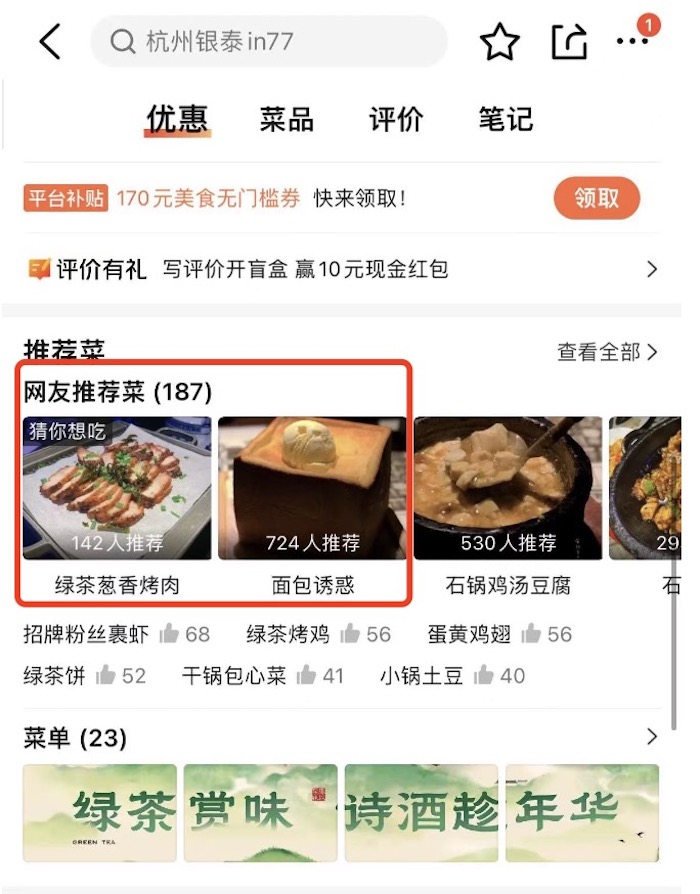Go back with the arrow icon
700x894 pixels.
(50, 42)
